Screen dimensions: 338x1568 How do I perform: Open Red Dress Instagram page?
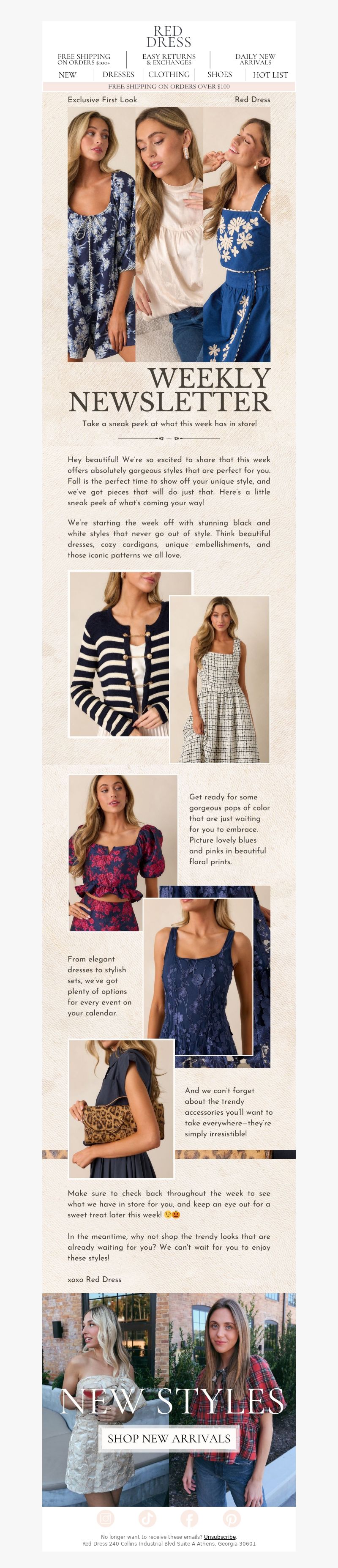(x=106, y=1518)
